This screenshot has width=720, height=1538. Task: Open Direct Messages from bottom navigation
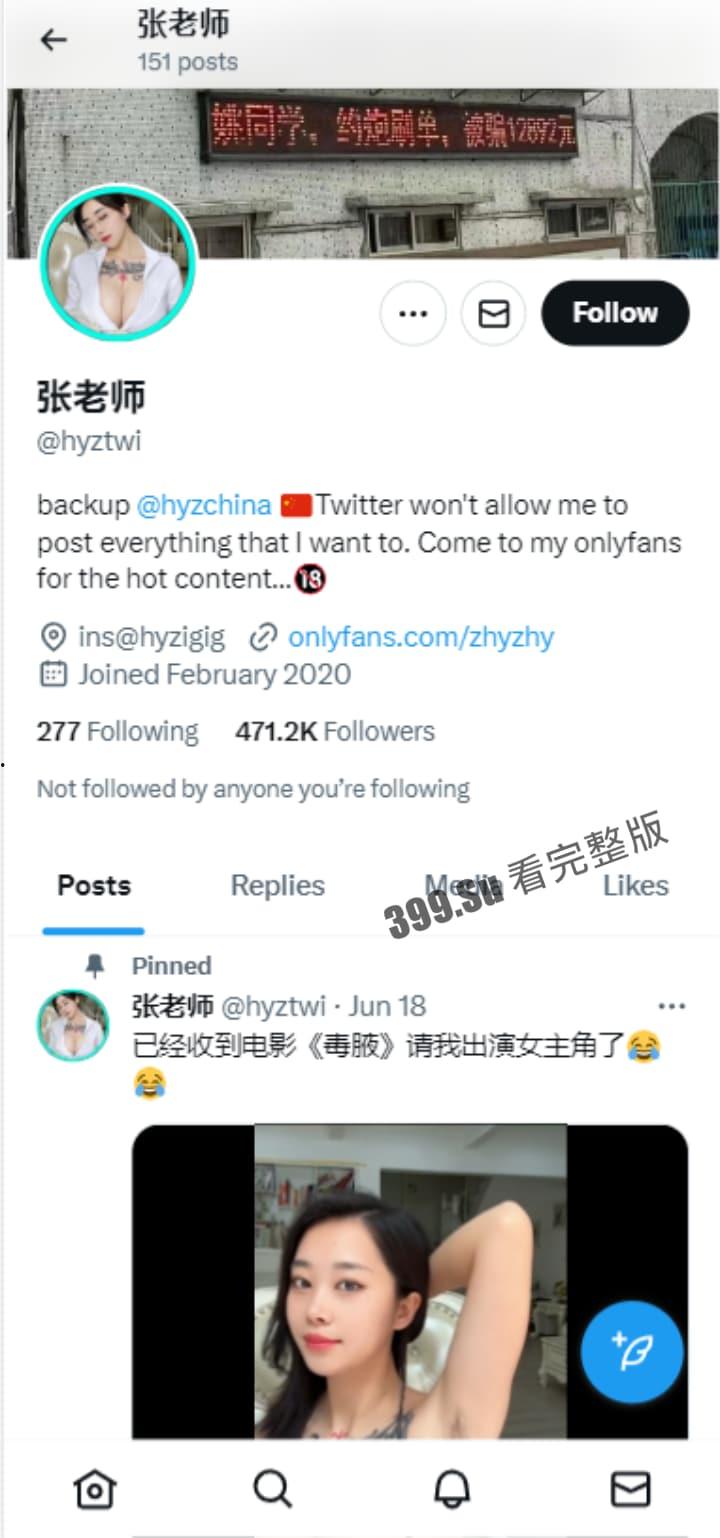[x=631, y=1487]
